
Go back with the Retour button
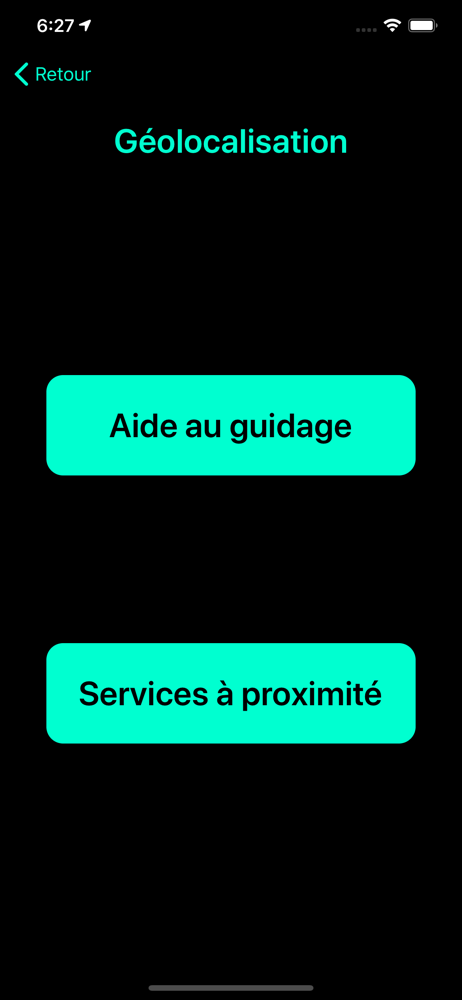[53, 75]
